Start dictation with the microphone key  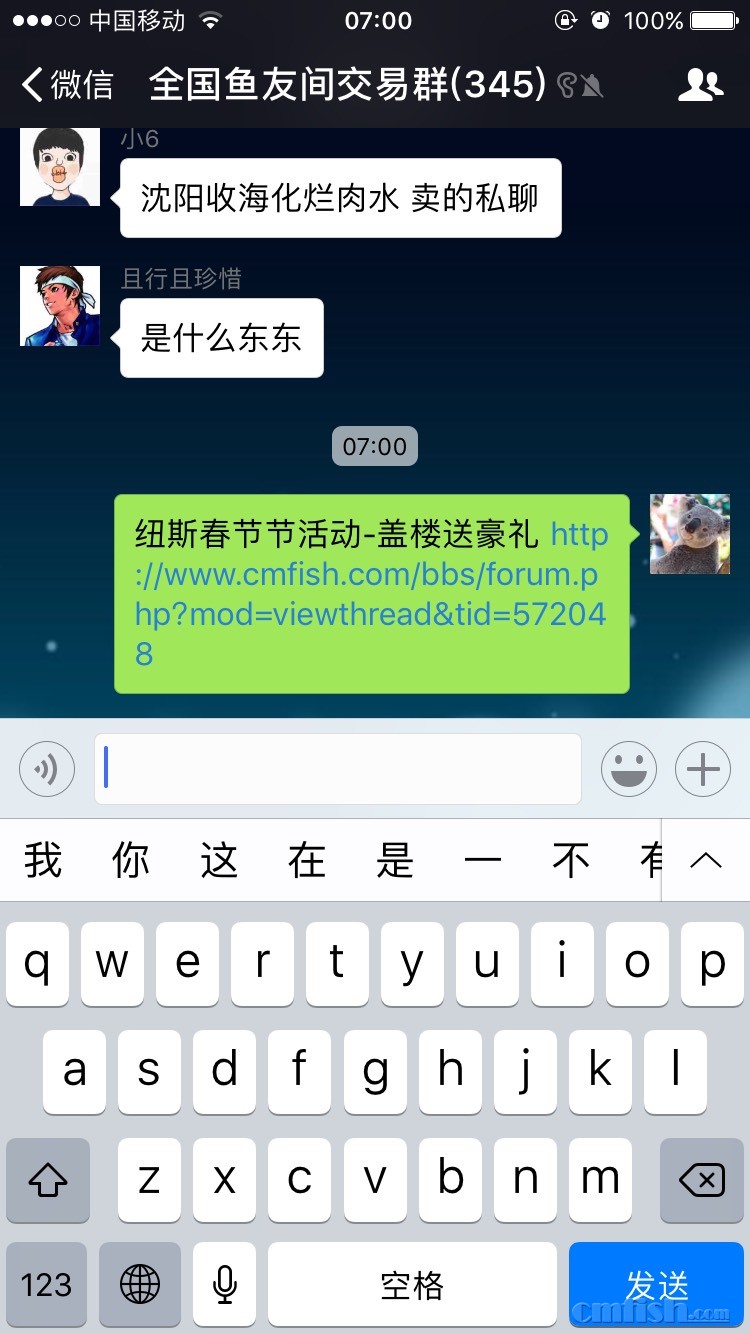(225, 1284)
